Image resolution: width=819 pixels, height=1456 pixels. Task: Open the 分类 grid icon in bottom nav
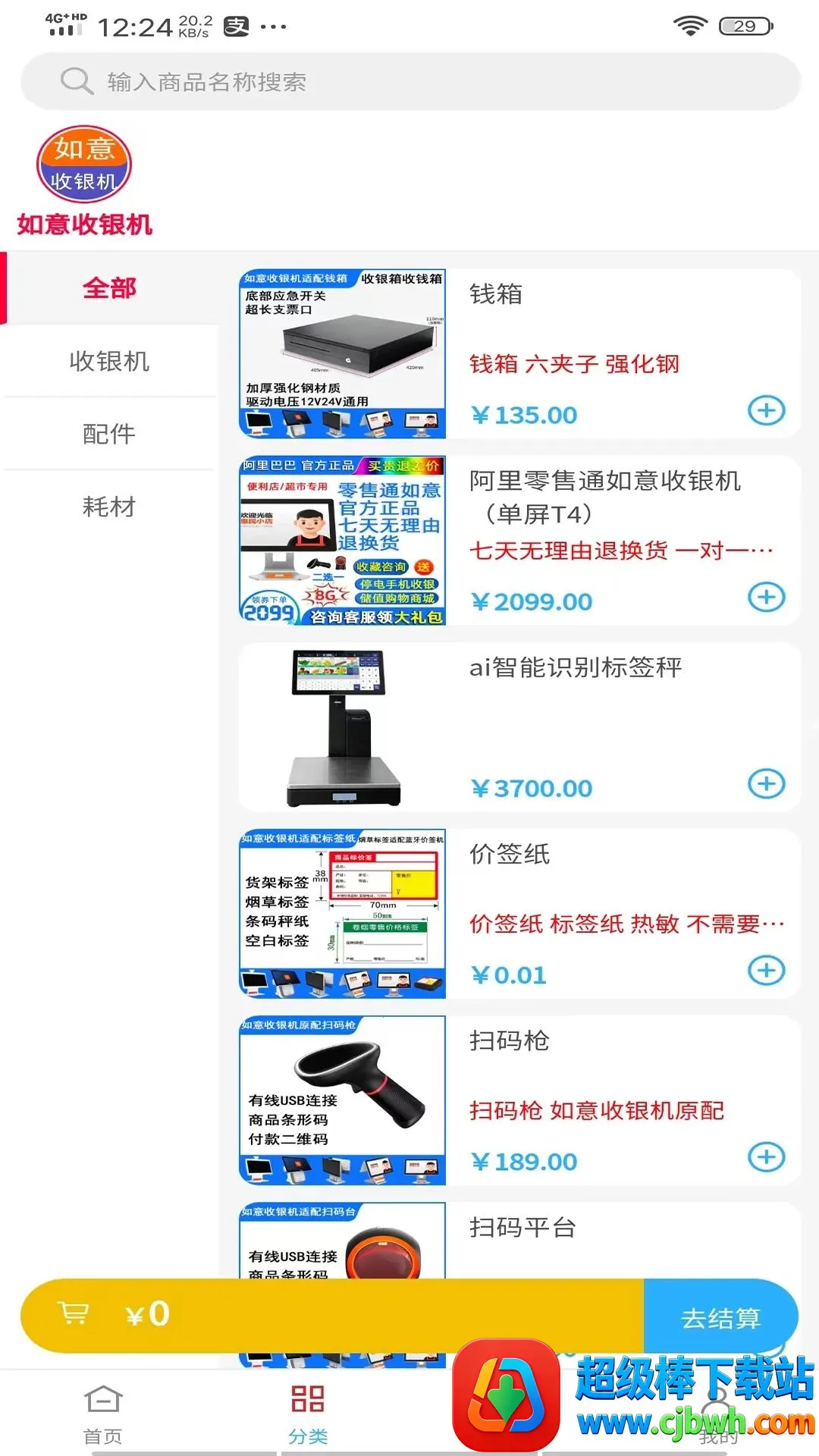click(x=306, y=1405)
